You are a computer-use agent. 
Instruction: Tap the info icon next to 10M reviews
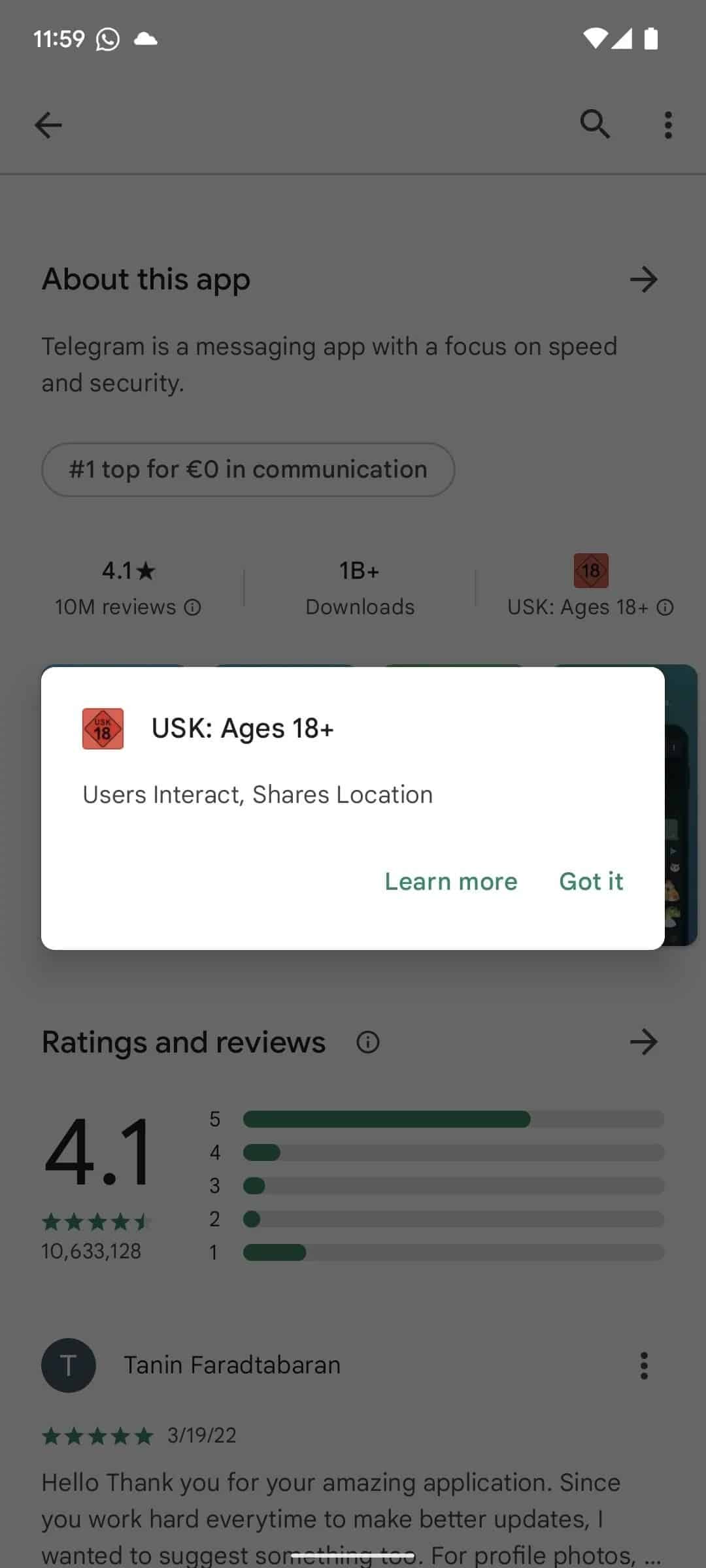point(193,607)
